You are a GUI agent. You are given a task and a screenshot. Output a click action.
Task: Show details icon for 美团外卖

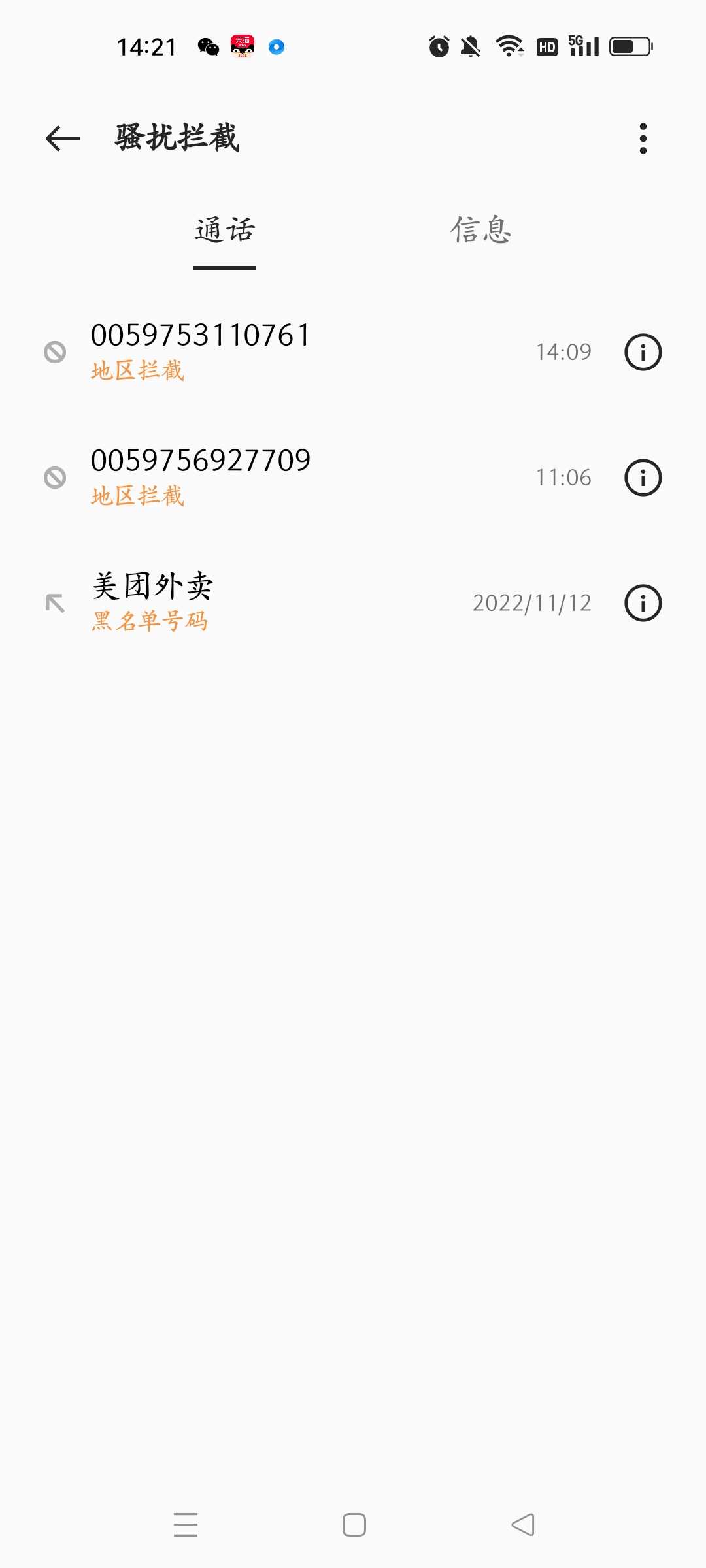point(643,603)
